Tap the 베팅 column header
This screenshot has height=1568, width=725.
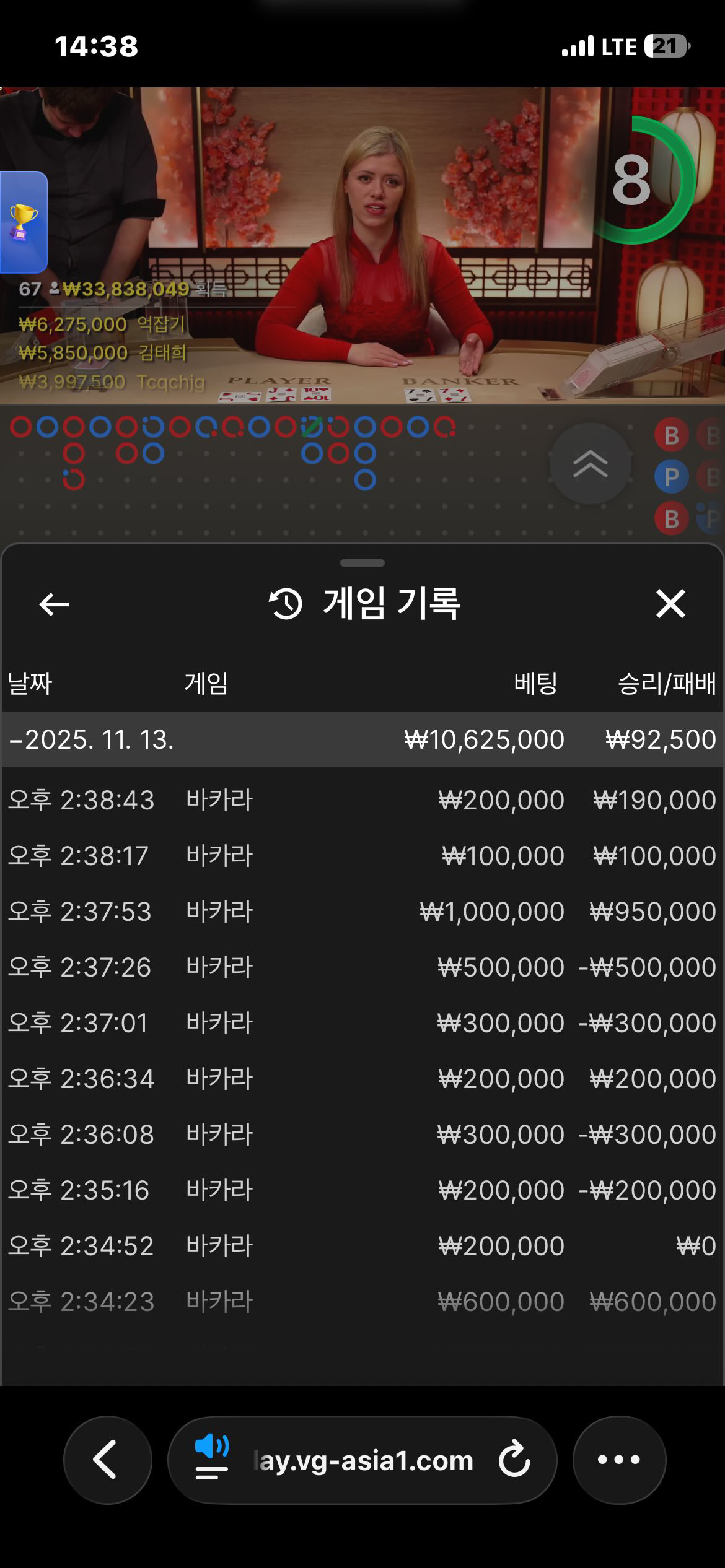pos(537,684)
